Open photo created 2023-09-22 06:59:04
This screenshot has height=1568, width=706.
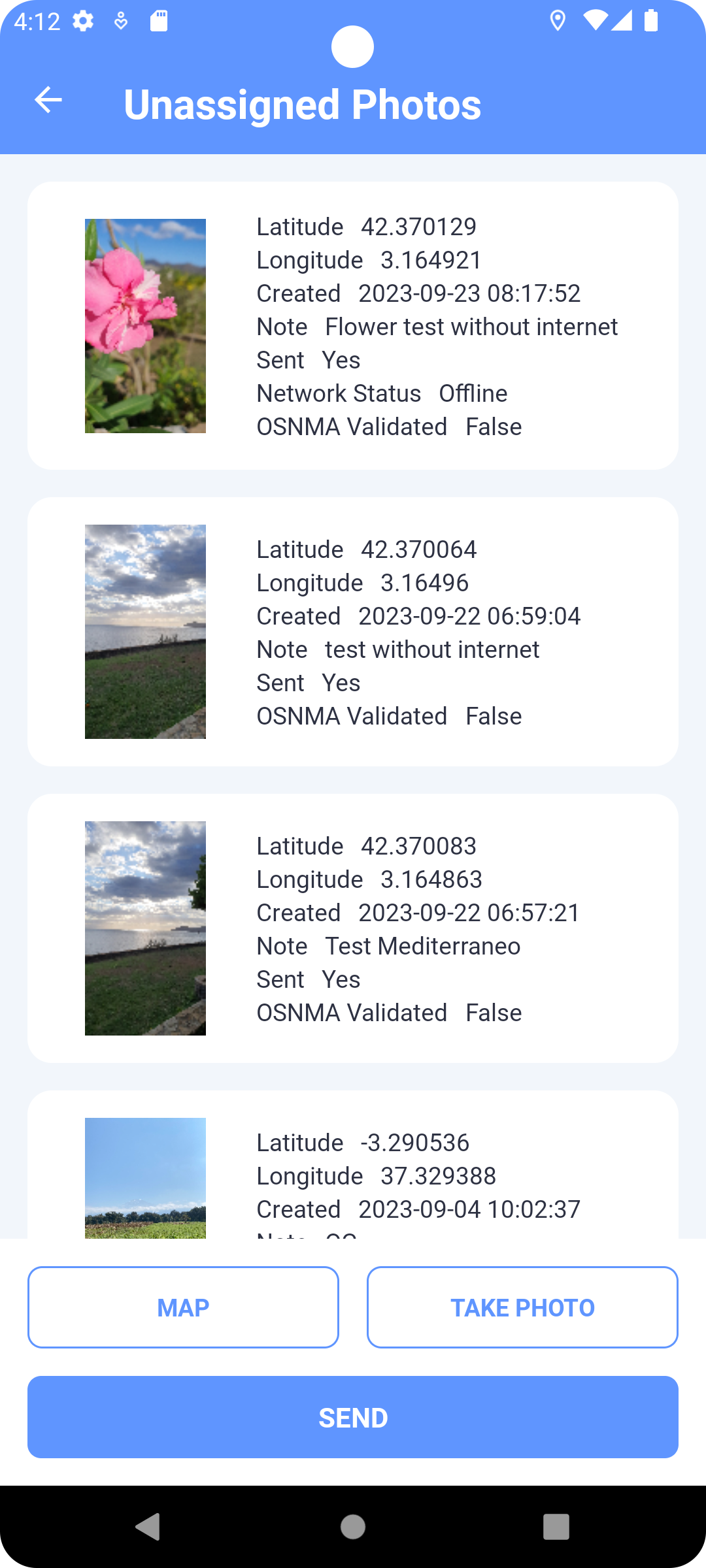pyautogui.click(x=353, y=632)
